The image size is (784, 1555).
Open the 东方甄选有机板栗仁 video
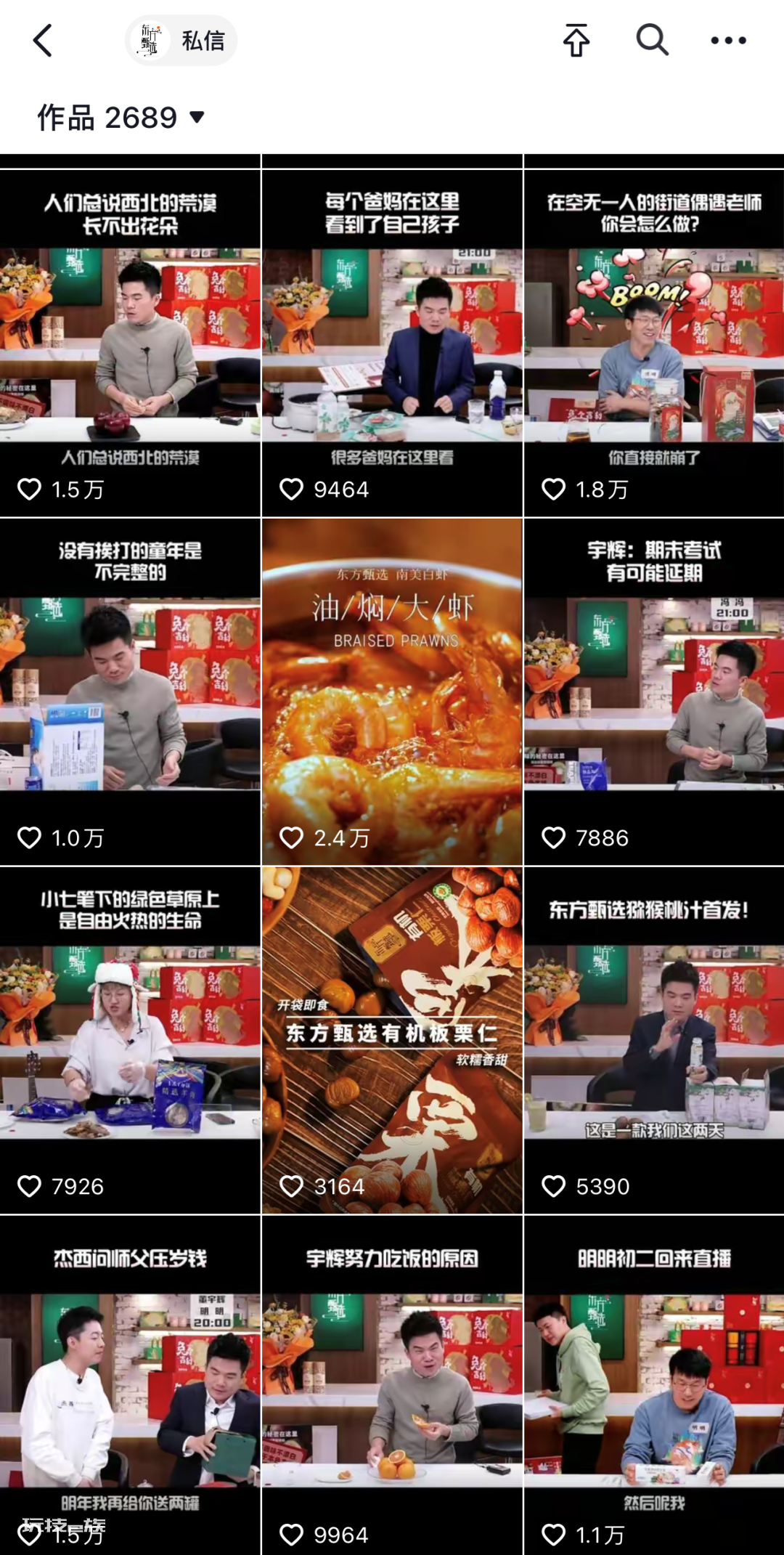point(392,1040)
